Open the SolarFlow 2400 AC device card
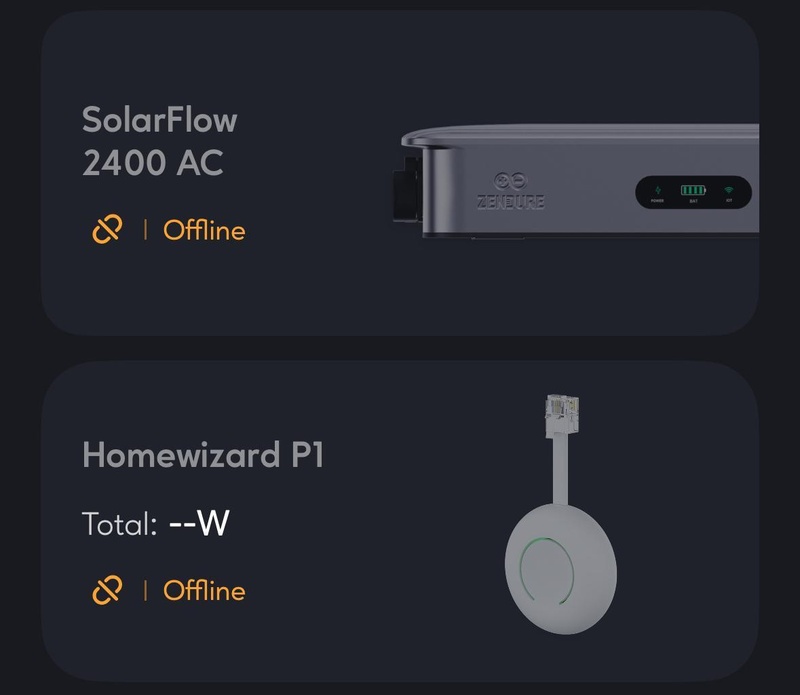 point(399,173)
